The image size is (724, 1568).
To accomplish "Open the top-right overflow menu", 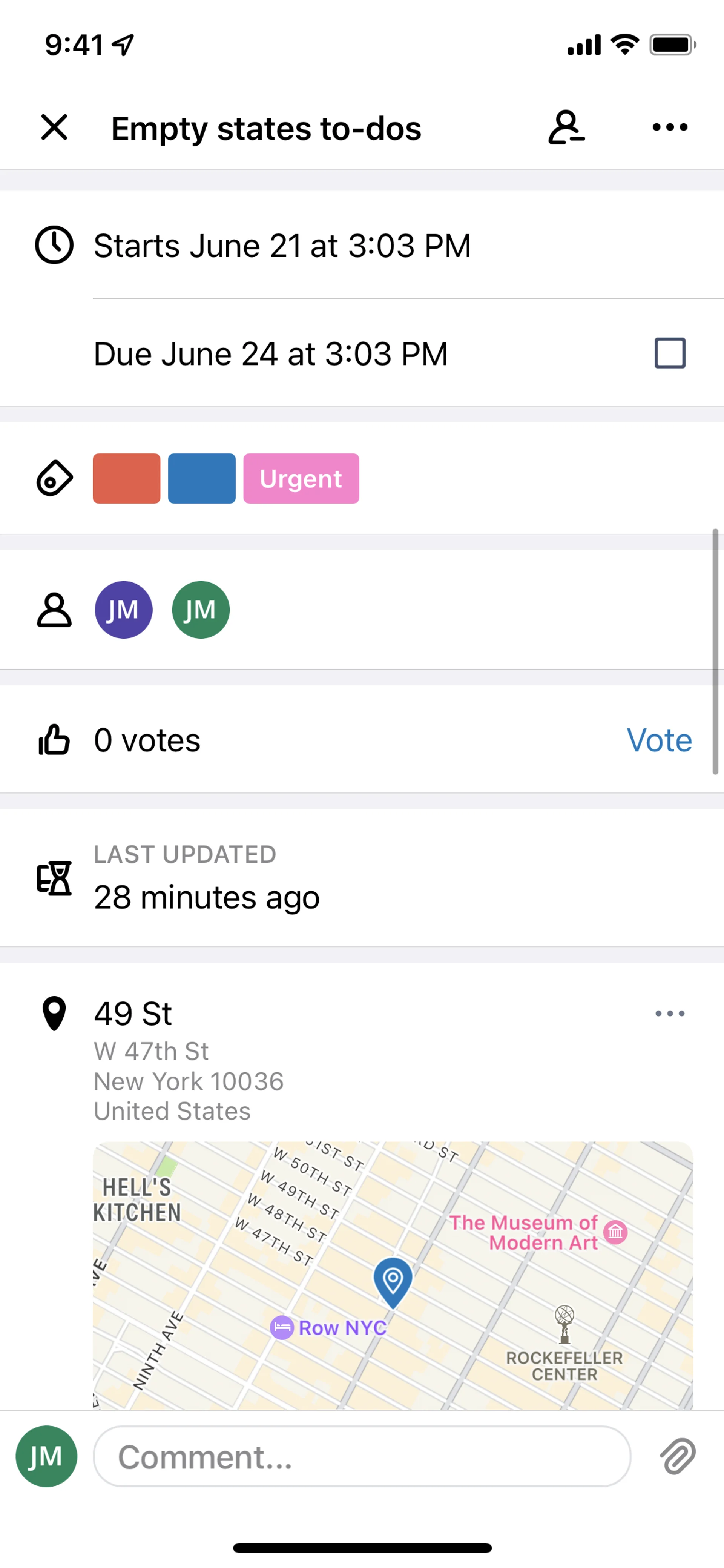I will pos(669,127).
